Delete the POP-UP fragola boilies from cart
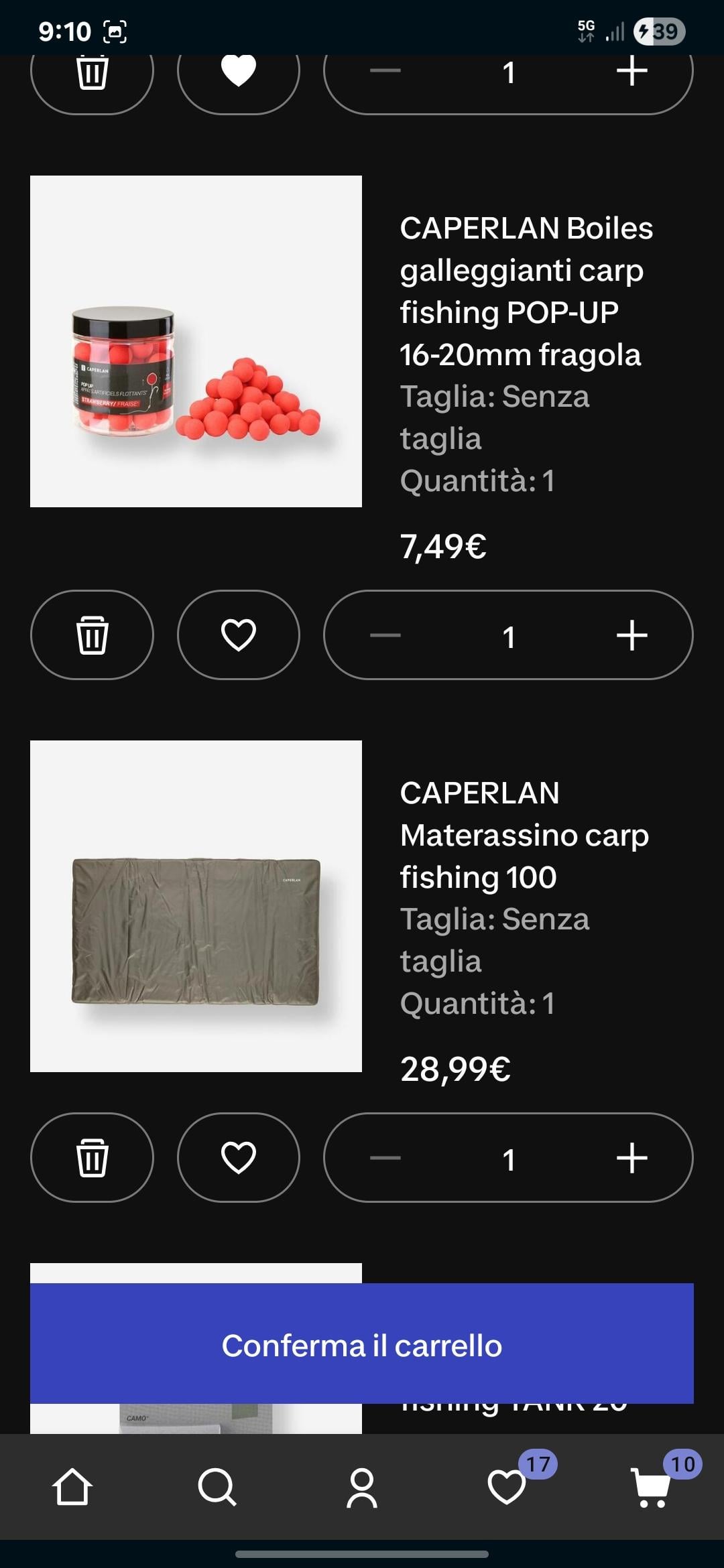This screenshot has width=724, height=1568. pos(92,635)
